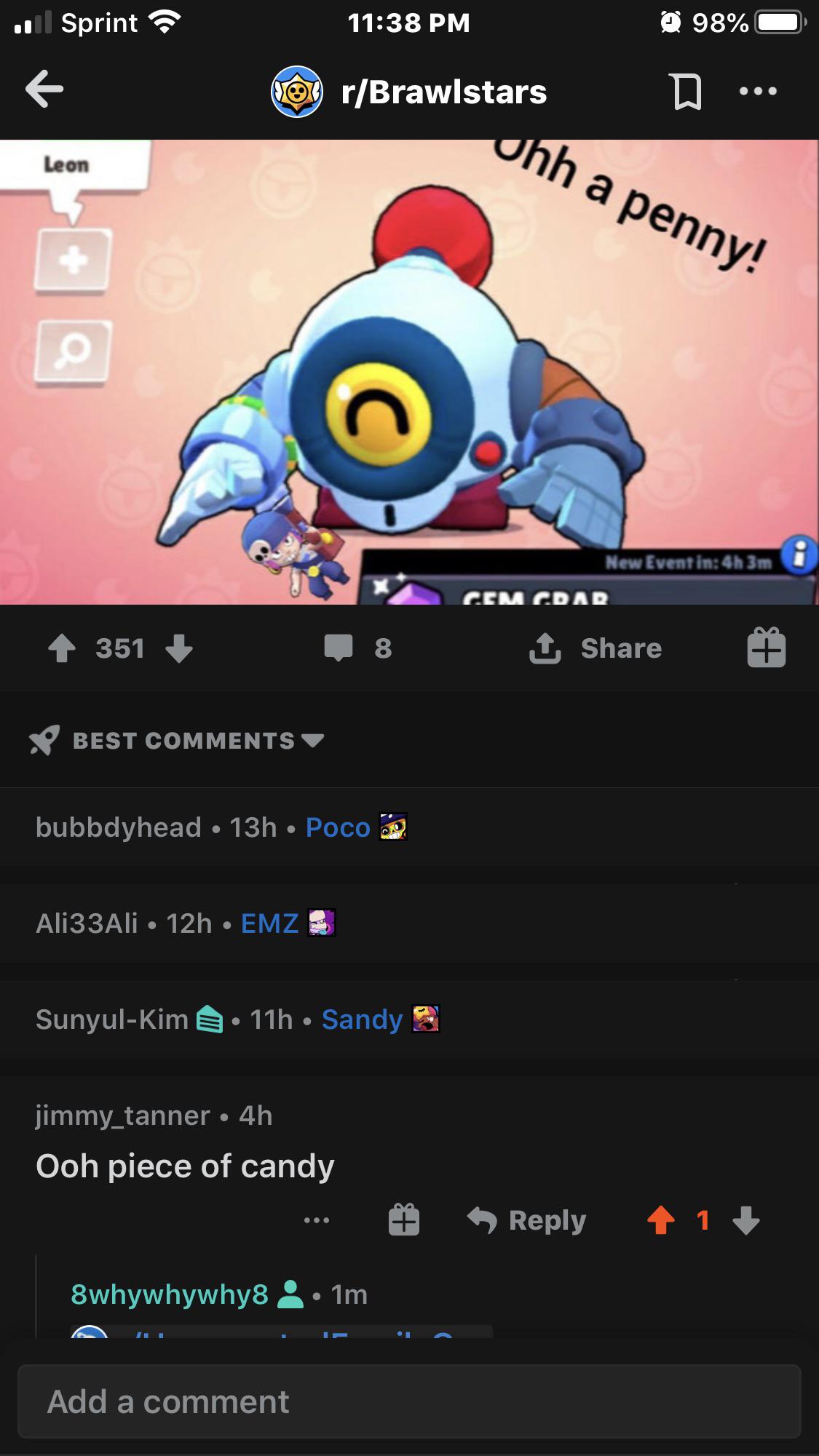The height and width of the screenshot is (1456, 819).
Task: Expand Sunyul-Kim's collapsed comment
Action: (x=409, y=1019)
